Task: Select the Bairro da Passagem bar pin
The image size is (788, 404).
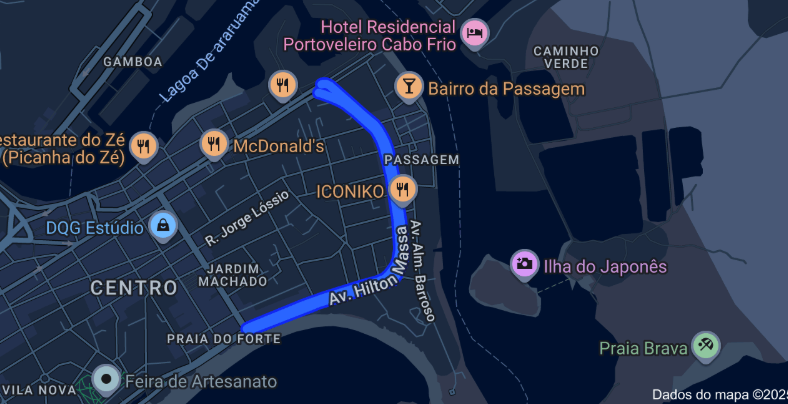Action: click(408, 86)
